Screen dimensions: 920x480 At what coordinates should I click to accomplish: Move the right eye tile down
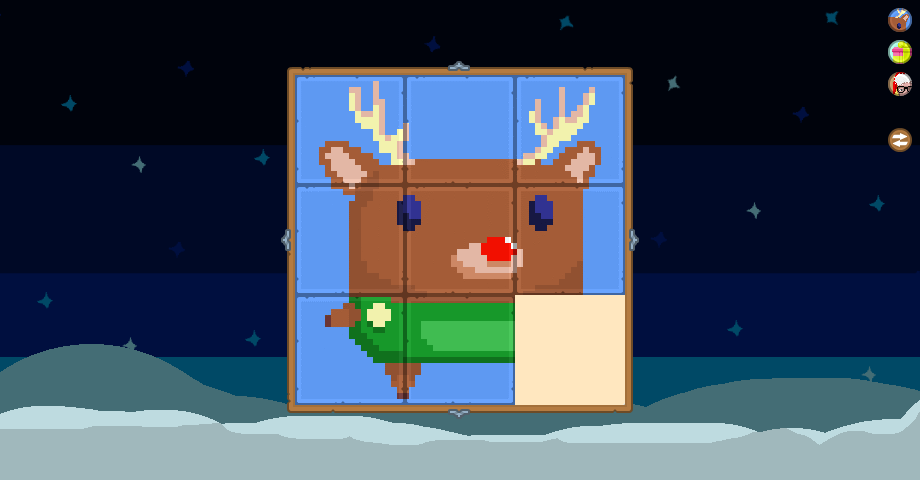coord(570,239)
